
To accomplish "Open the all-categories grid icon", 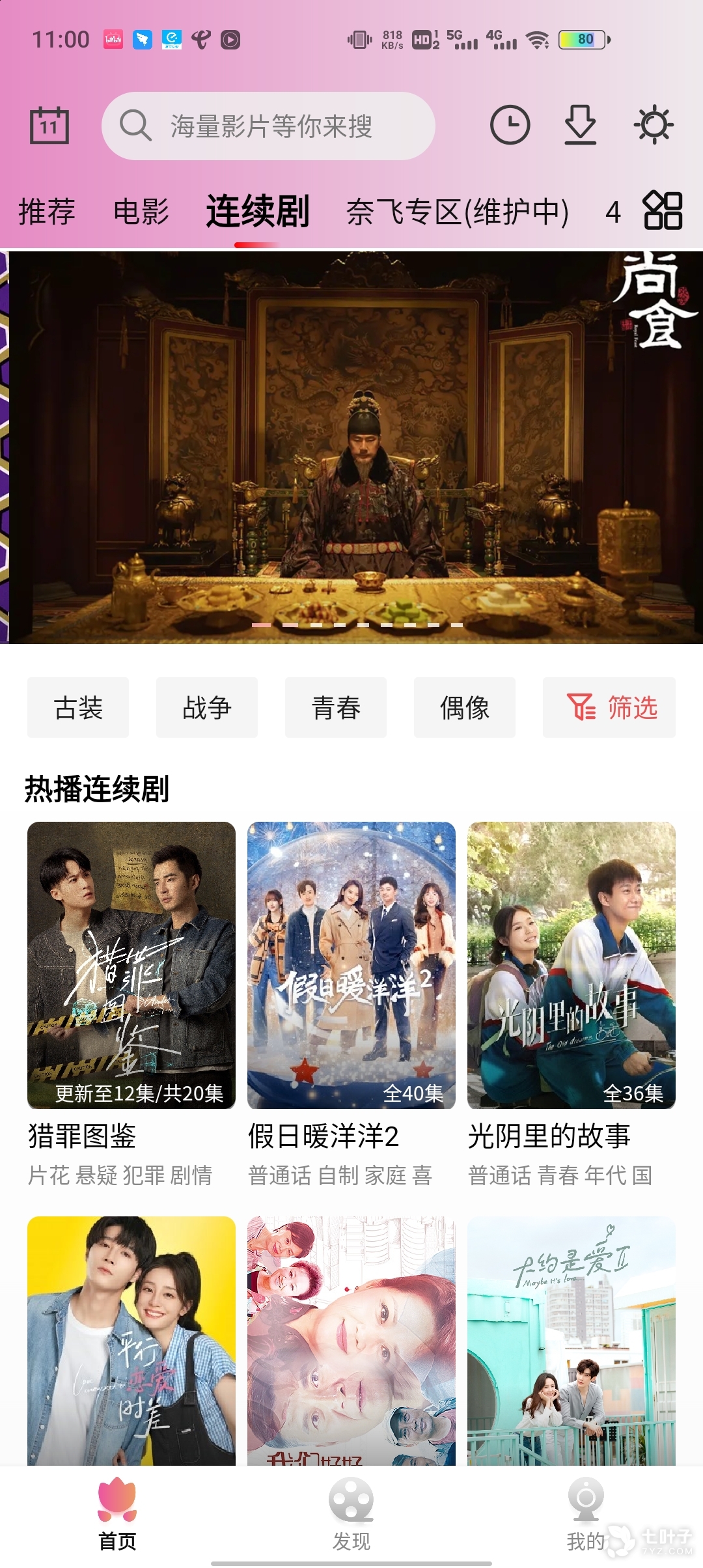I will click(x=663, y=210).
